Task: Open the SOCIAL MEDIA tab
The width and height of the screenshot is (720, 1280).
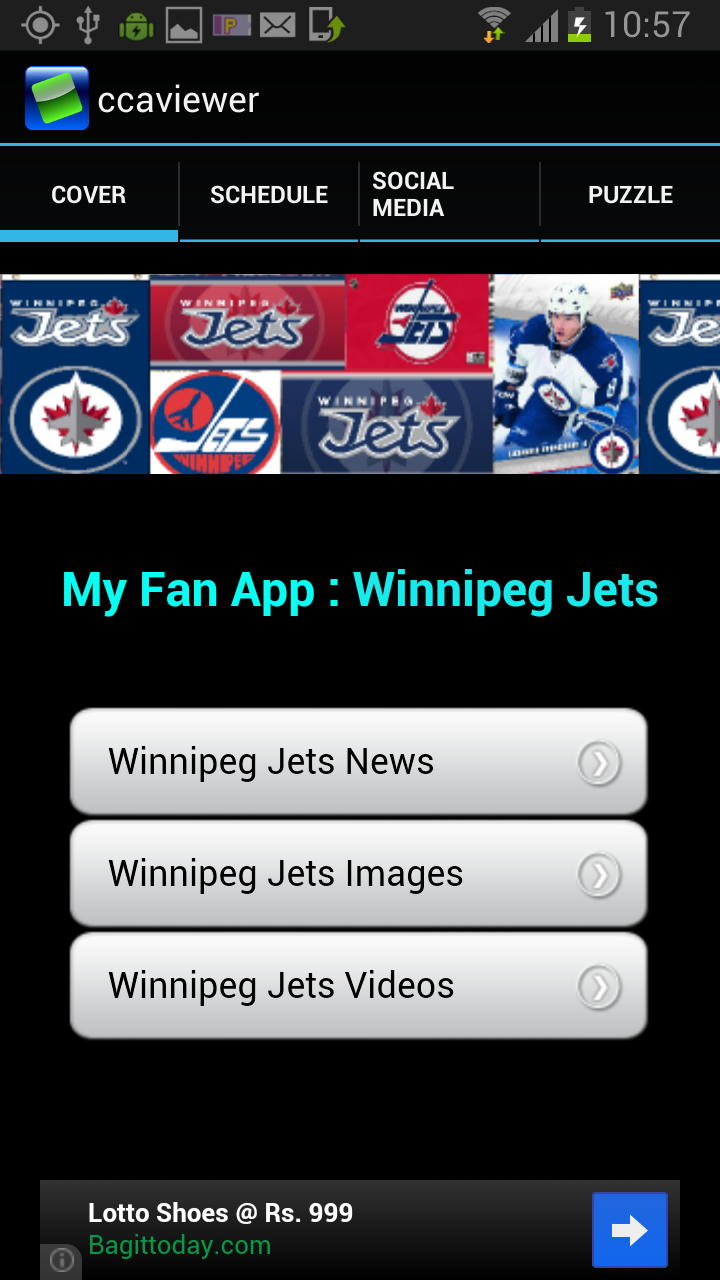Action: click(x=448, y=194)
